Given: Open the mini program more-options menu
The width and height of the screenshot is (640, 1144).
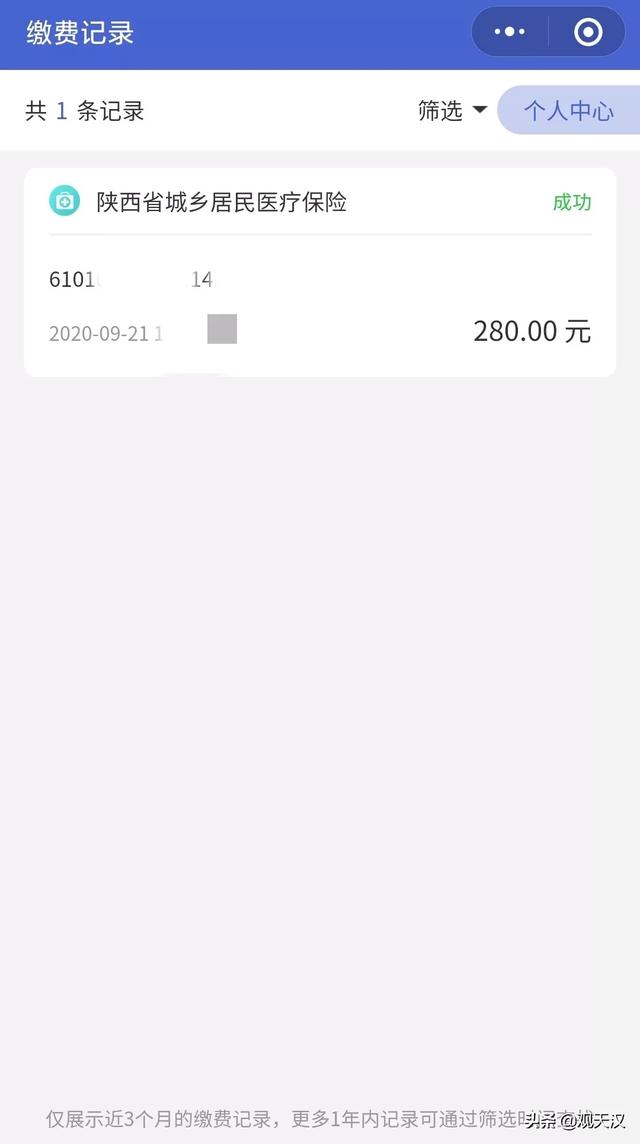Looking at the screenshot, I should click(x=510, y=32).
